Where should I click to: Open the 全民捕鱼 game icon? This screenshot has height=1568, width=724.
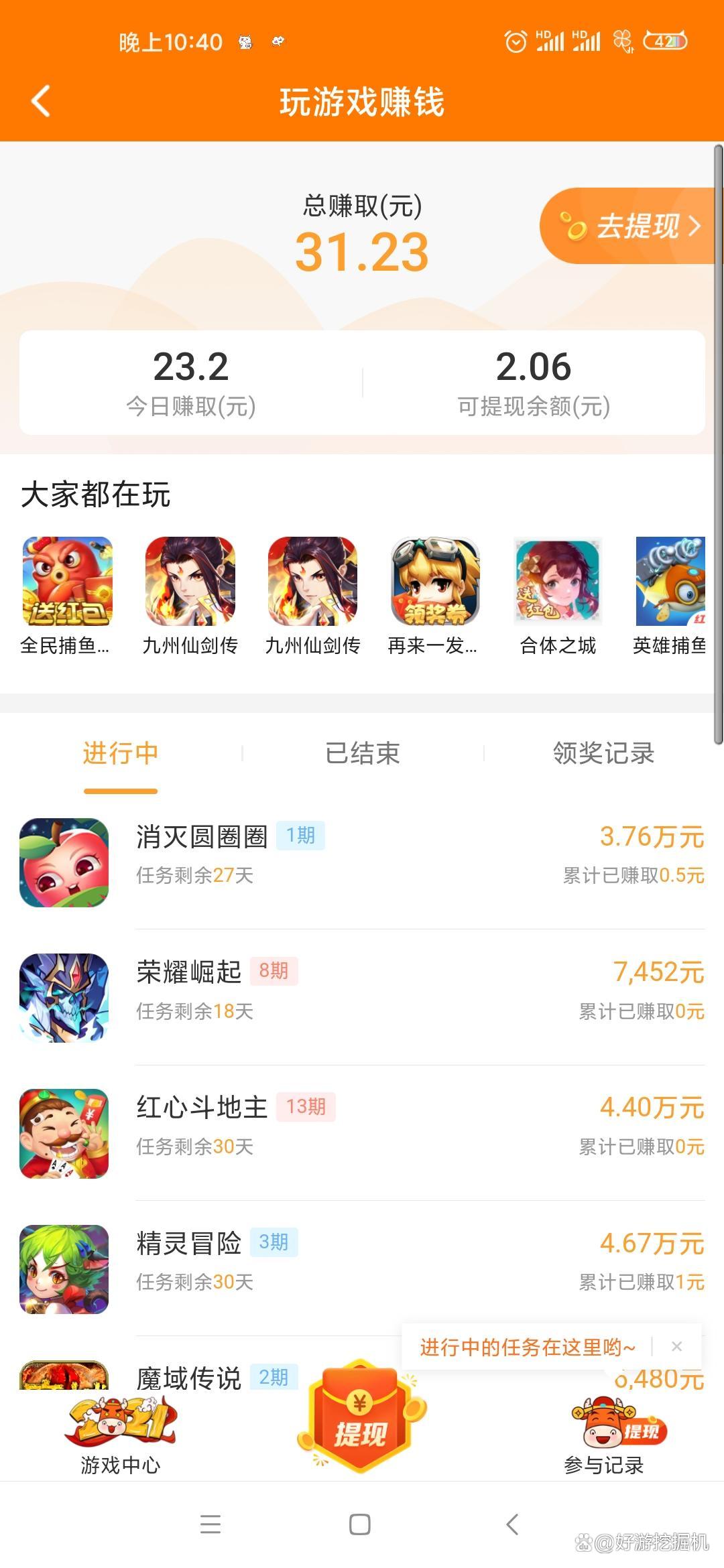click(x=67, y=581)
